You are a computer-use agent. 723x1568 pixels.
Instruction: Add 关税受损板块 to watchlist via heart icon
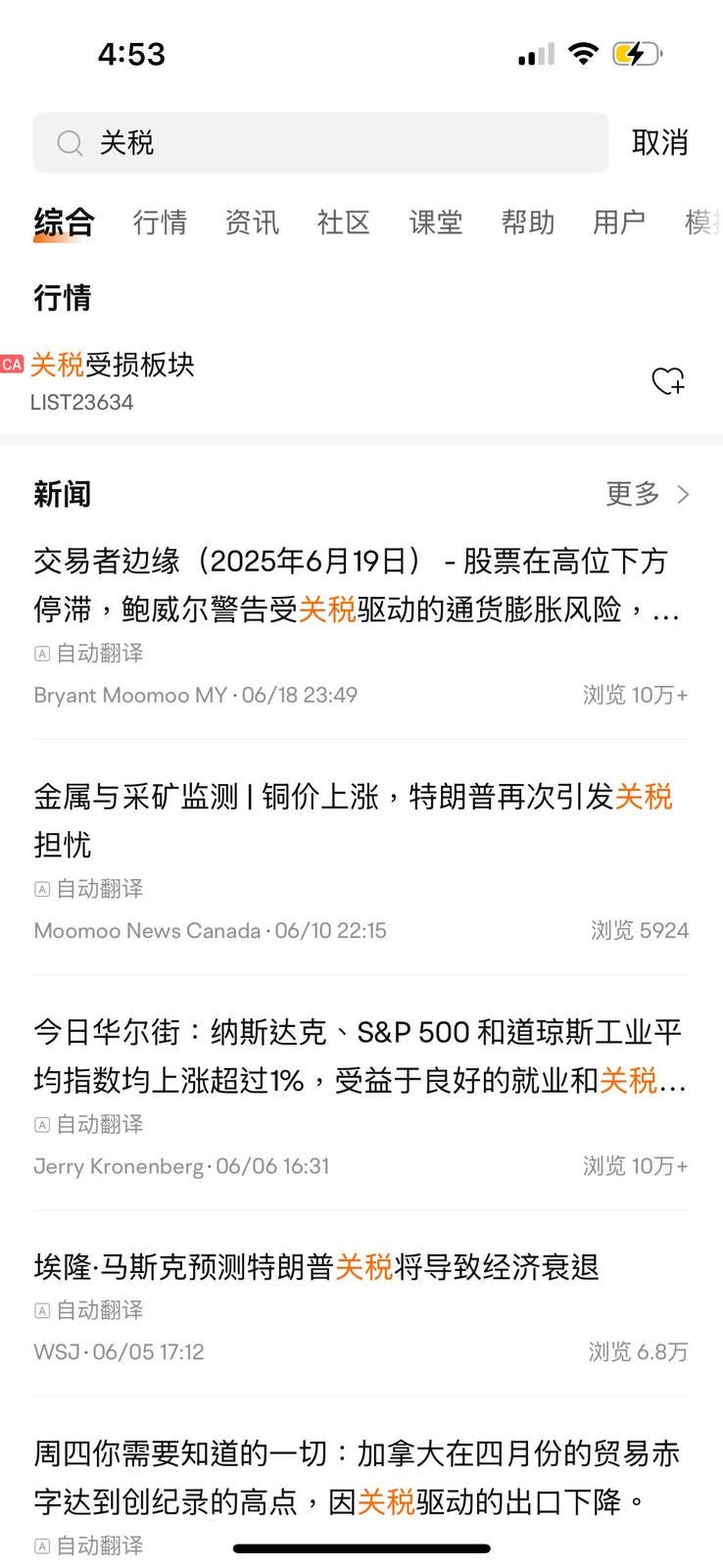(668, 380)
